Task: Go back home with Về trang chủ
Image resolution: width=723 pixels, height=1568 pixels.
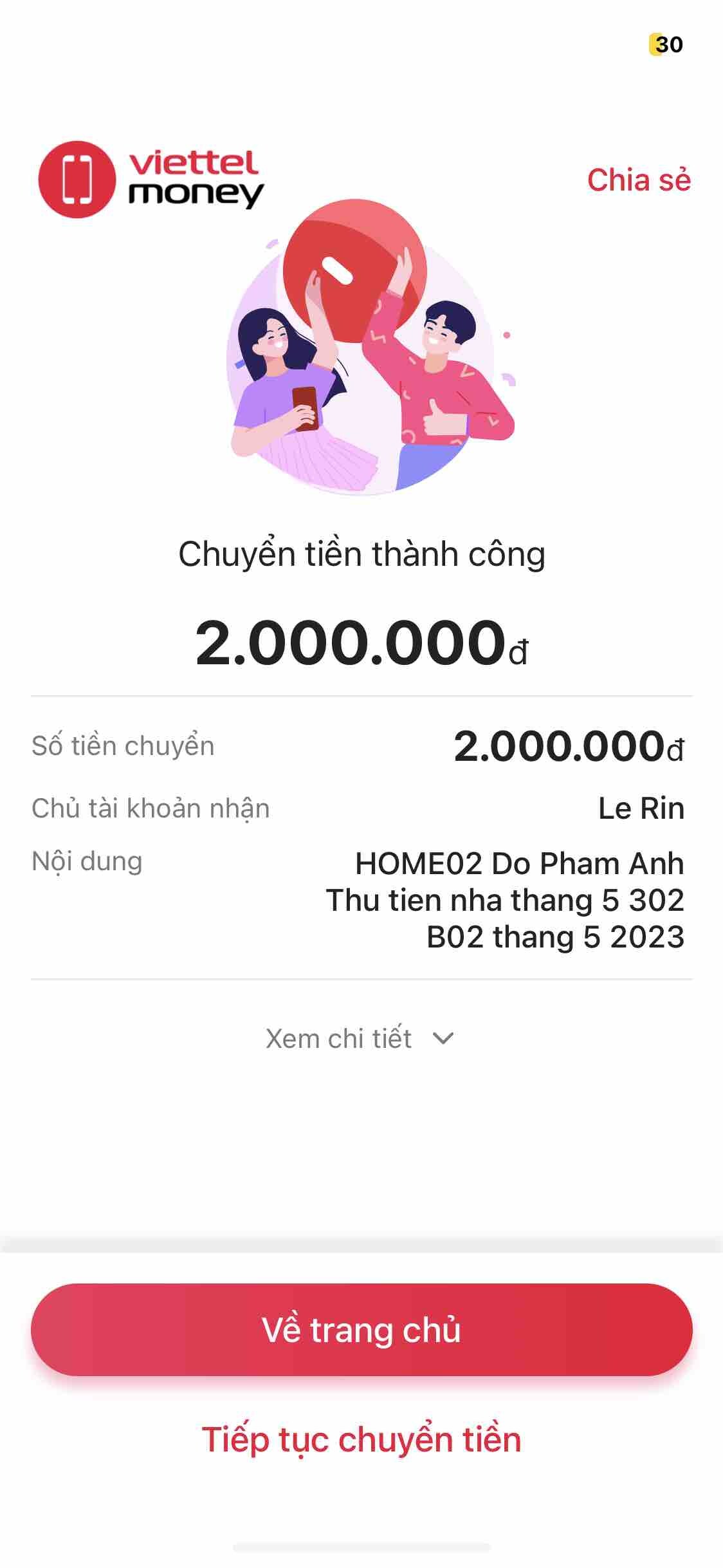Action: tap(361, 1330)
